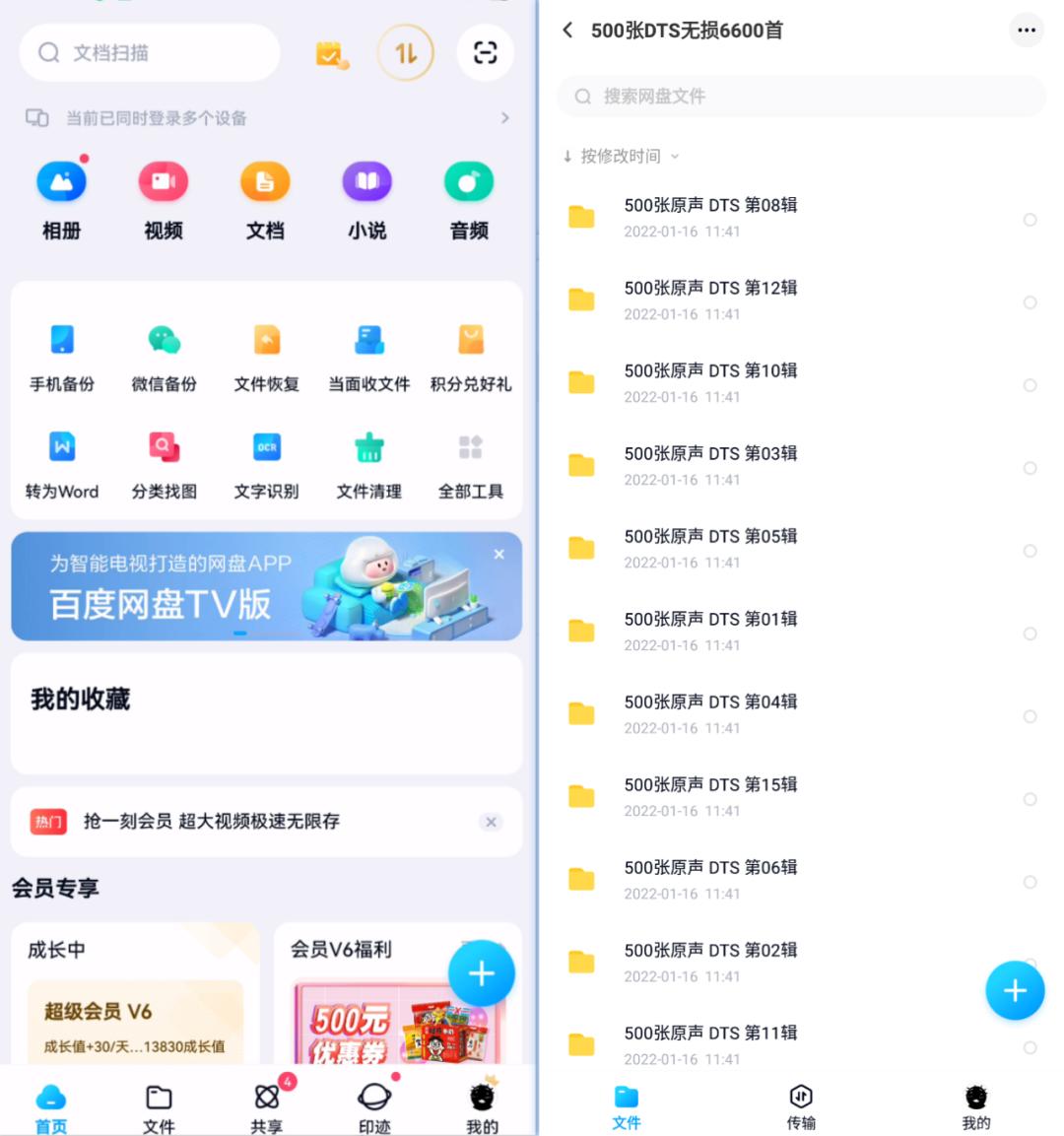Dismiss the 百度网盘TV版 promotional banner
The height and width of the screenshot is (1136, 1064).
[x=499, y=554]
